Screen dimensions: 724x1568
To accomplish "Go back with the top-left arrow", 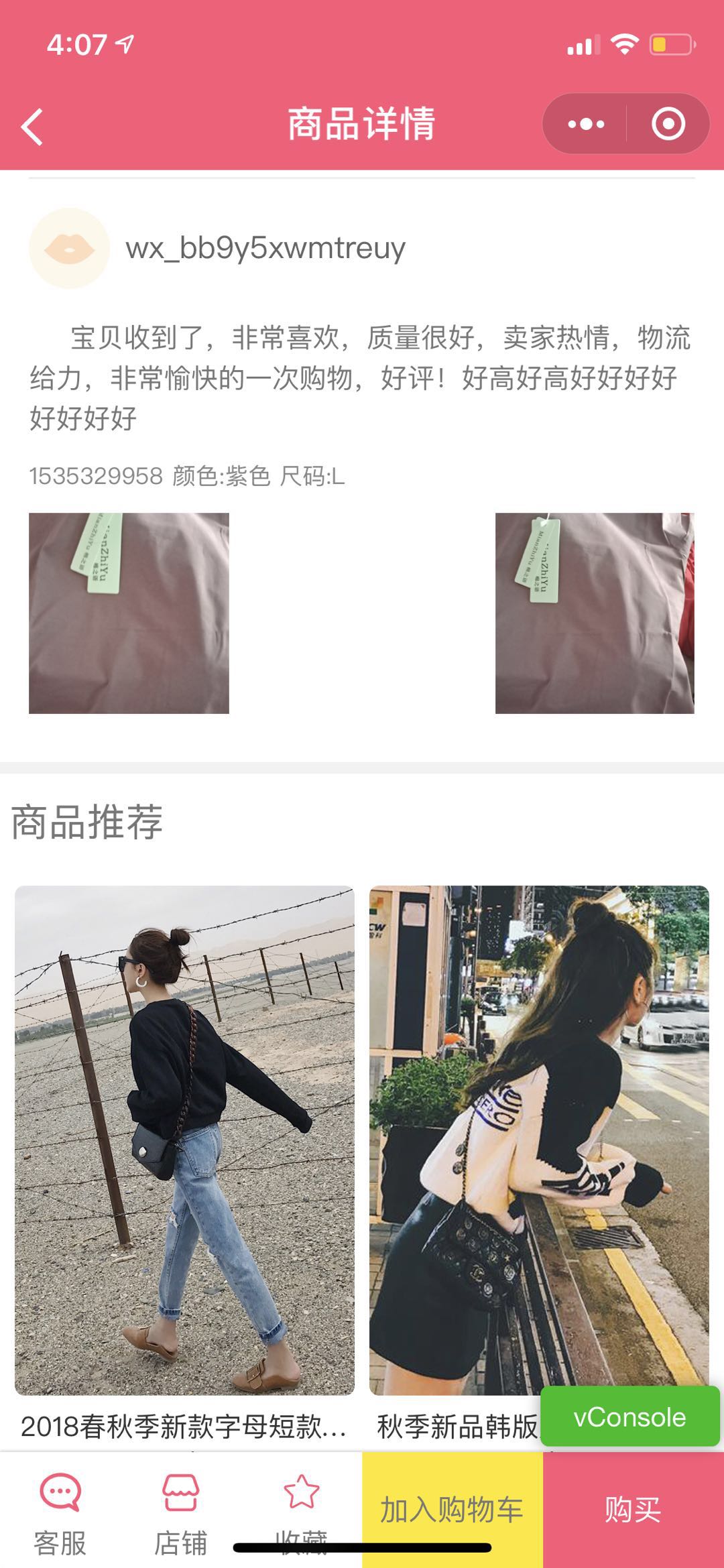I will click(x=32, y=126).
